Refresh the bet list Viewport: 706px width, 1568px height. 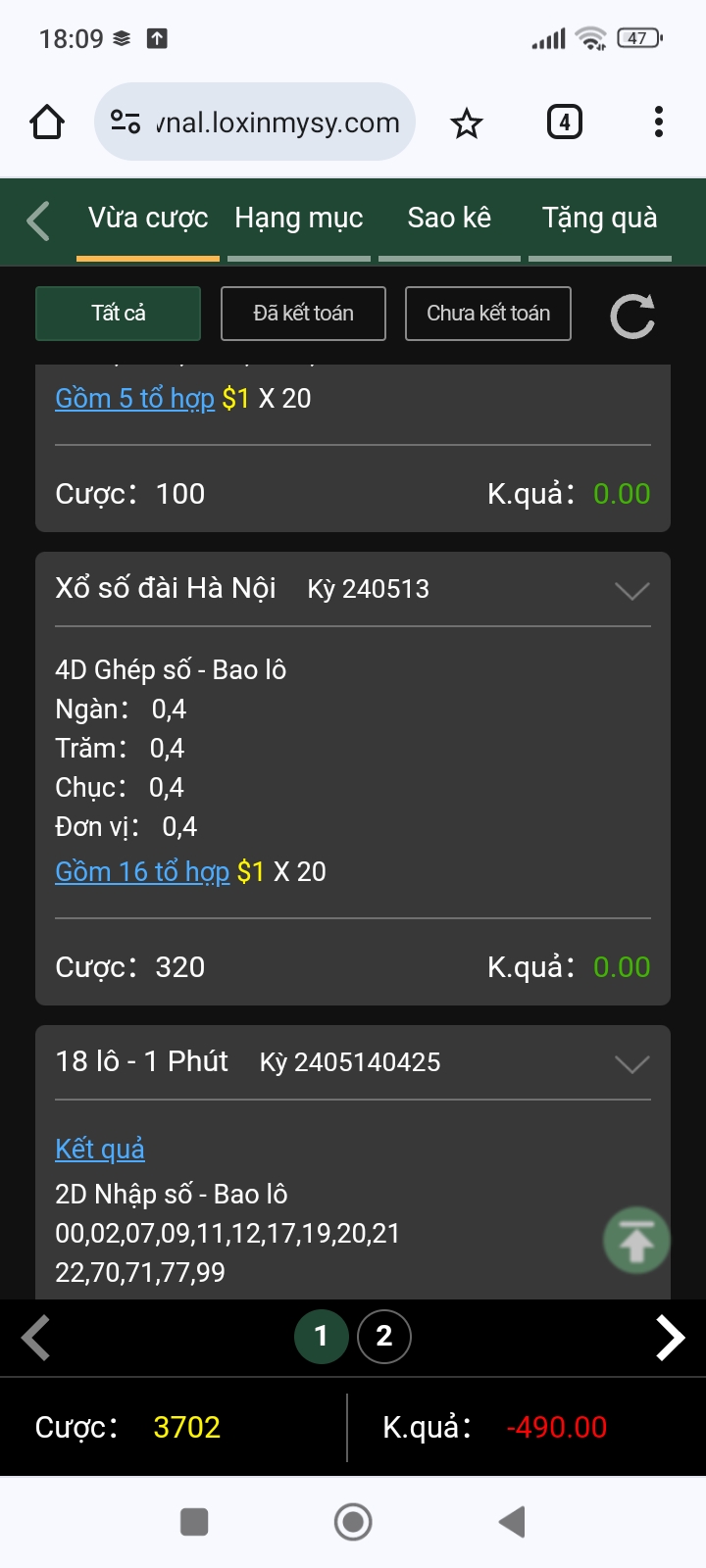coord(632,316)
